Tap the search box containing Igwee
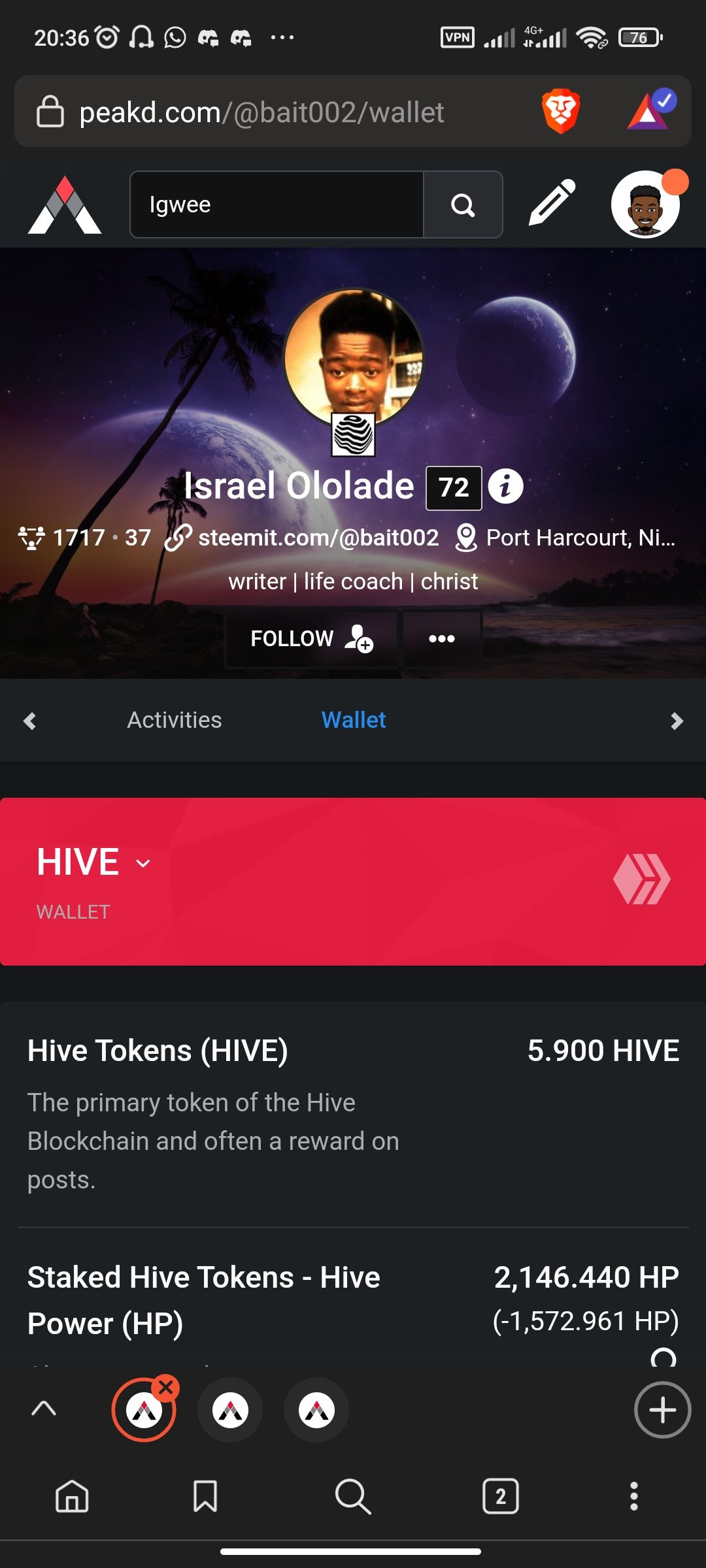The width and height of the screenshot is (706, 1568). click(276, 204)
